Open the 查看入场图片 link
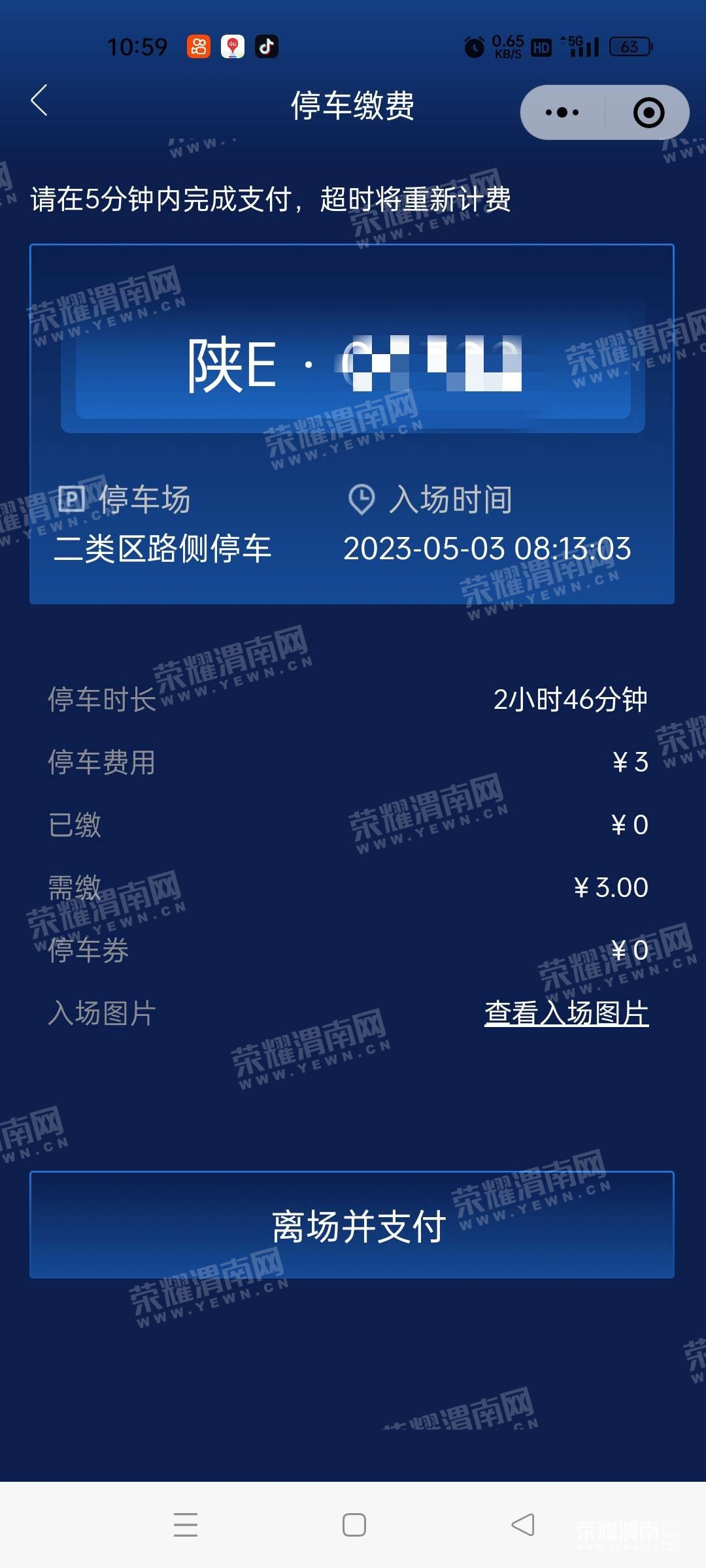Viewport: 706px width, 1568px height. pos(566,1013)
